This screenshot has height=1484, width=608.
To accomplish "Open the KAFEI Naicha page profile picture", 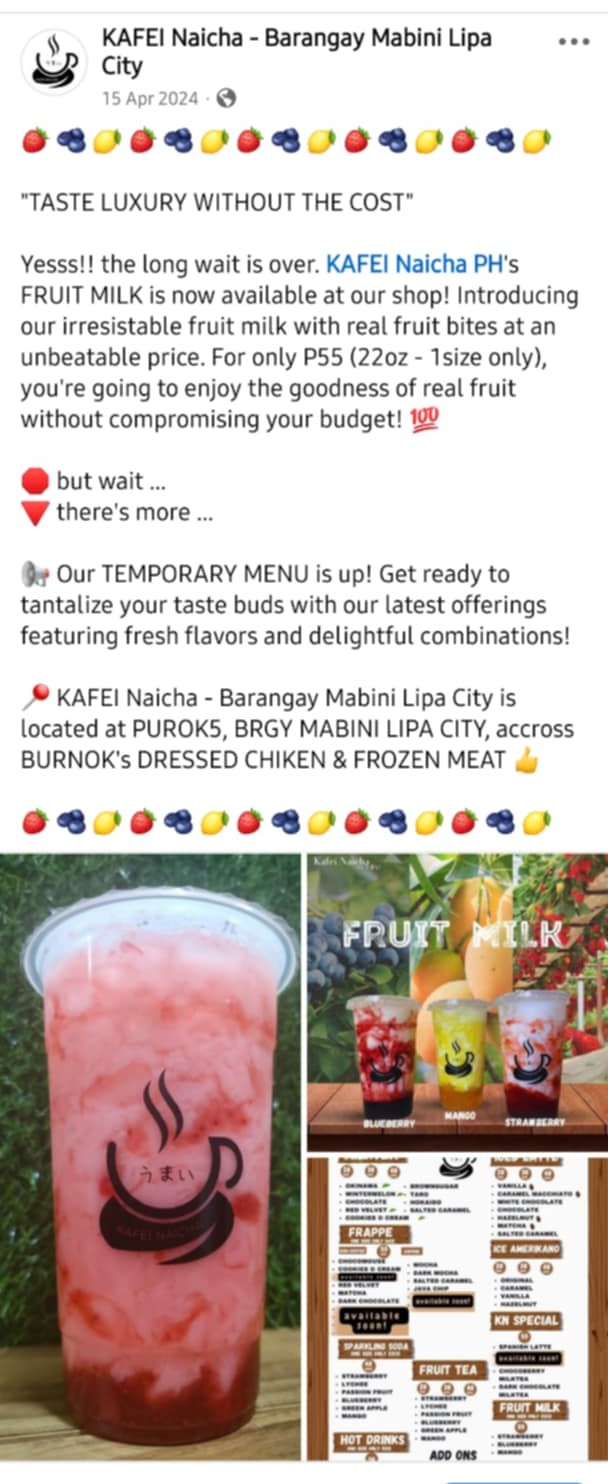I will coord(54,61).
